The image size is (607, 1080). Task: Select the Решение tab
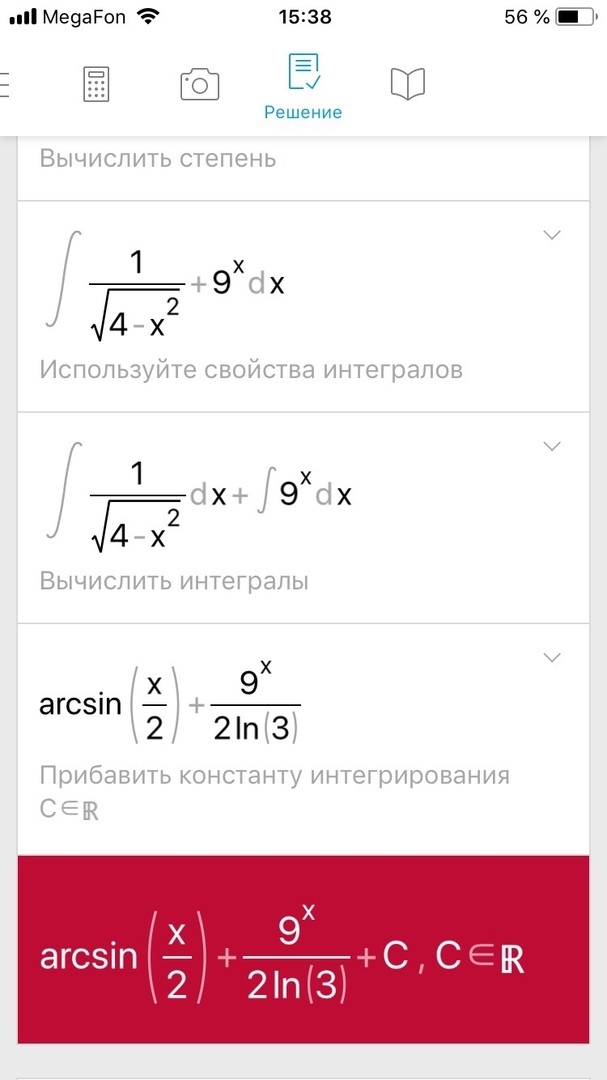click(303, 87)
